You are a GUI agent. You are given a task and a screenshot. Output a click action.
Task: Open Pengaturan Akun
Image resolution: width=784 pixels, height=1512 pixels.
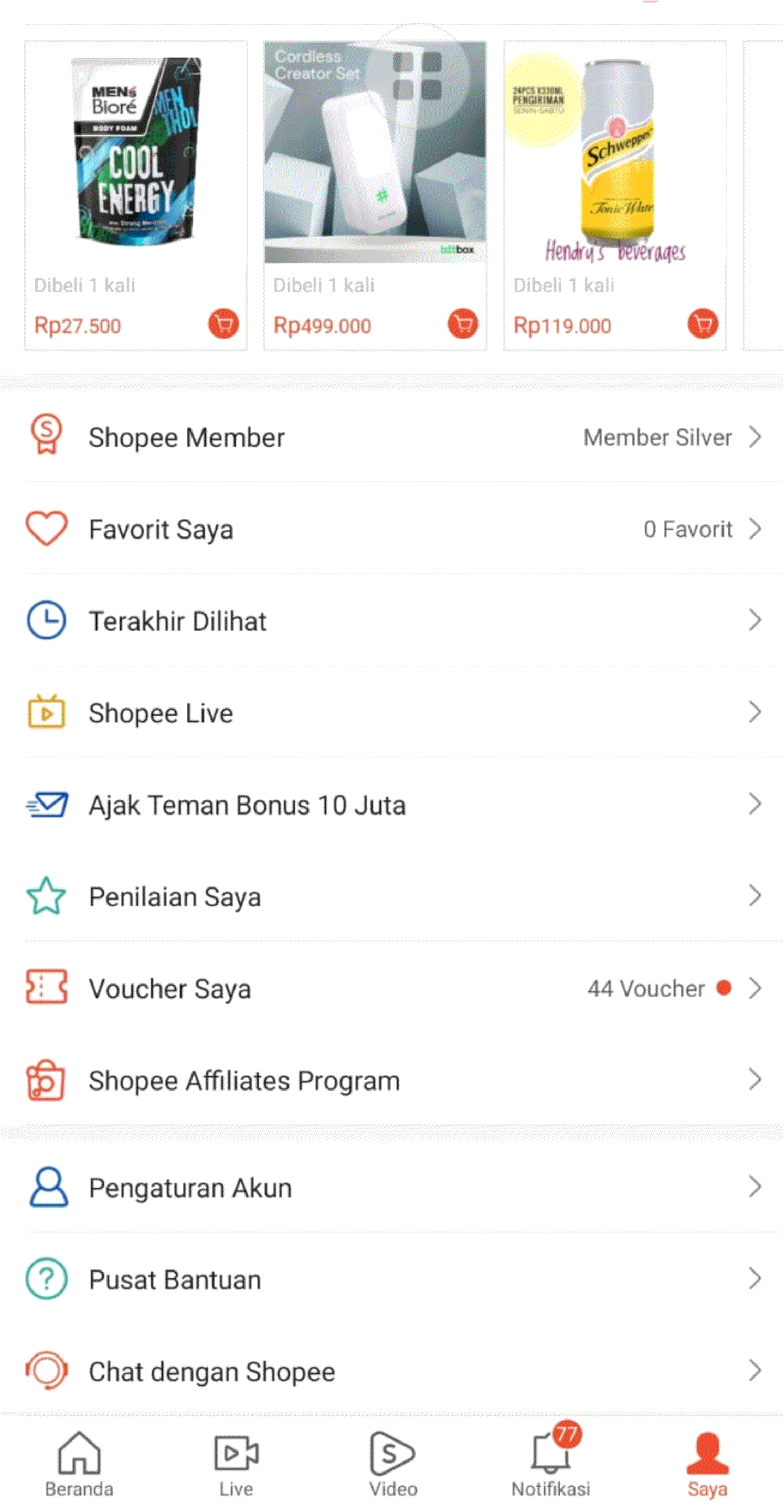pos(189,1187)
